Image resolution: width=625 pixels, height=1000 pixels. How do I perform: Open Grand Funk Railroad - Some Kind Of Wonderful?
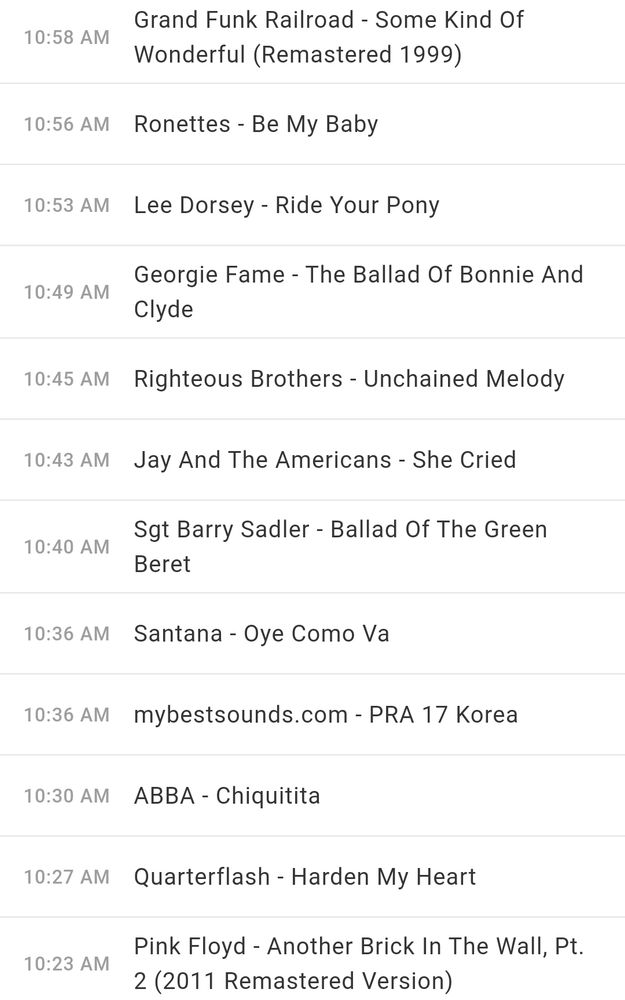click(x=328, y=37)
